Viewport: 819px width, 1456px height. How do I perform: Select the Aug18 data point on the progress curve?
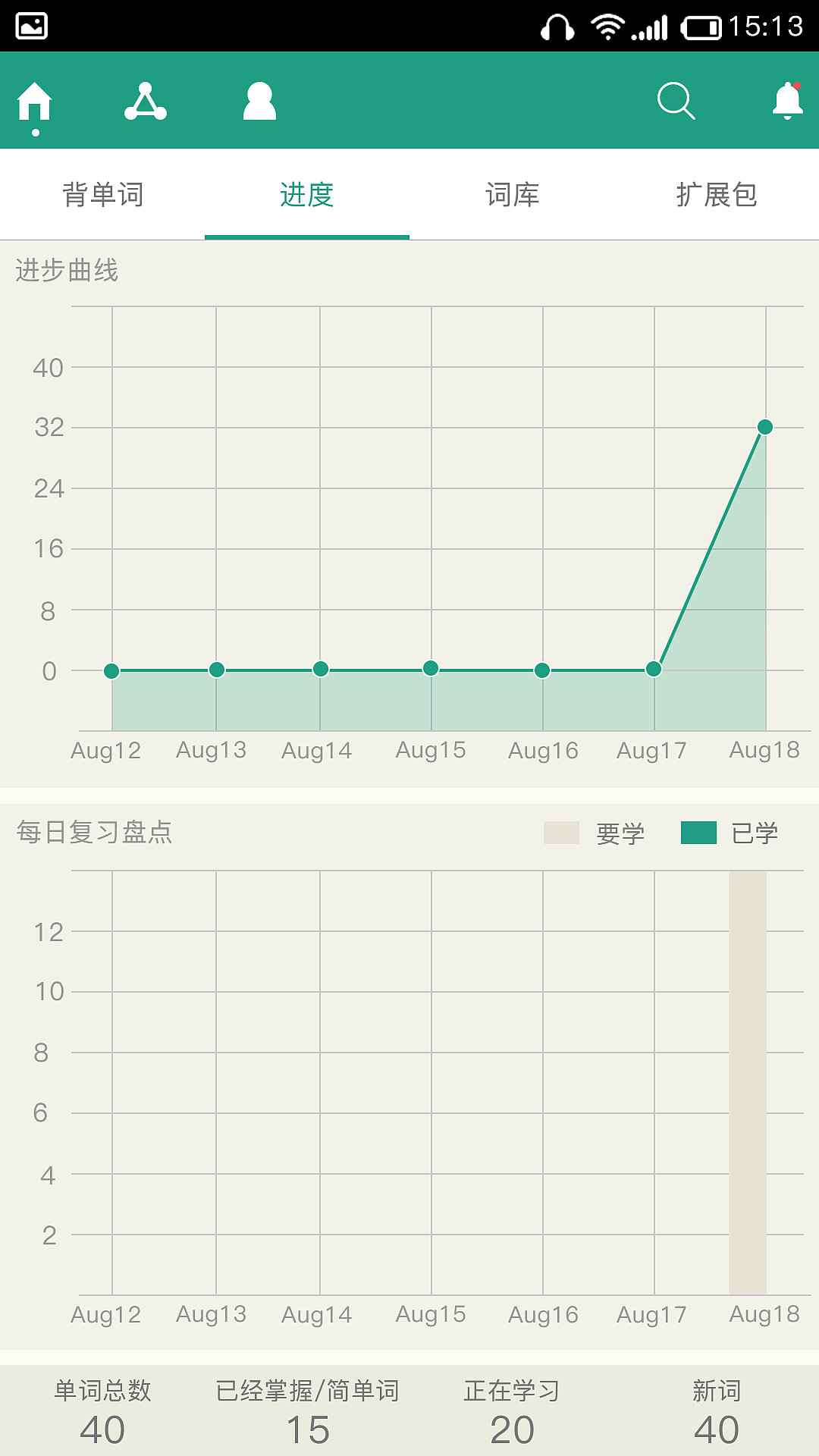[765, 427]
